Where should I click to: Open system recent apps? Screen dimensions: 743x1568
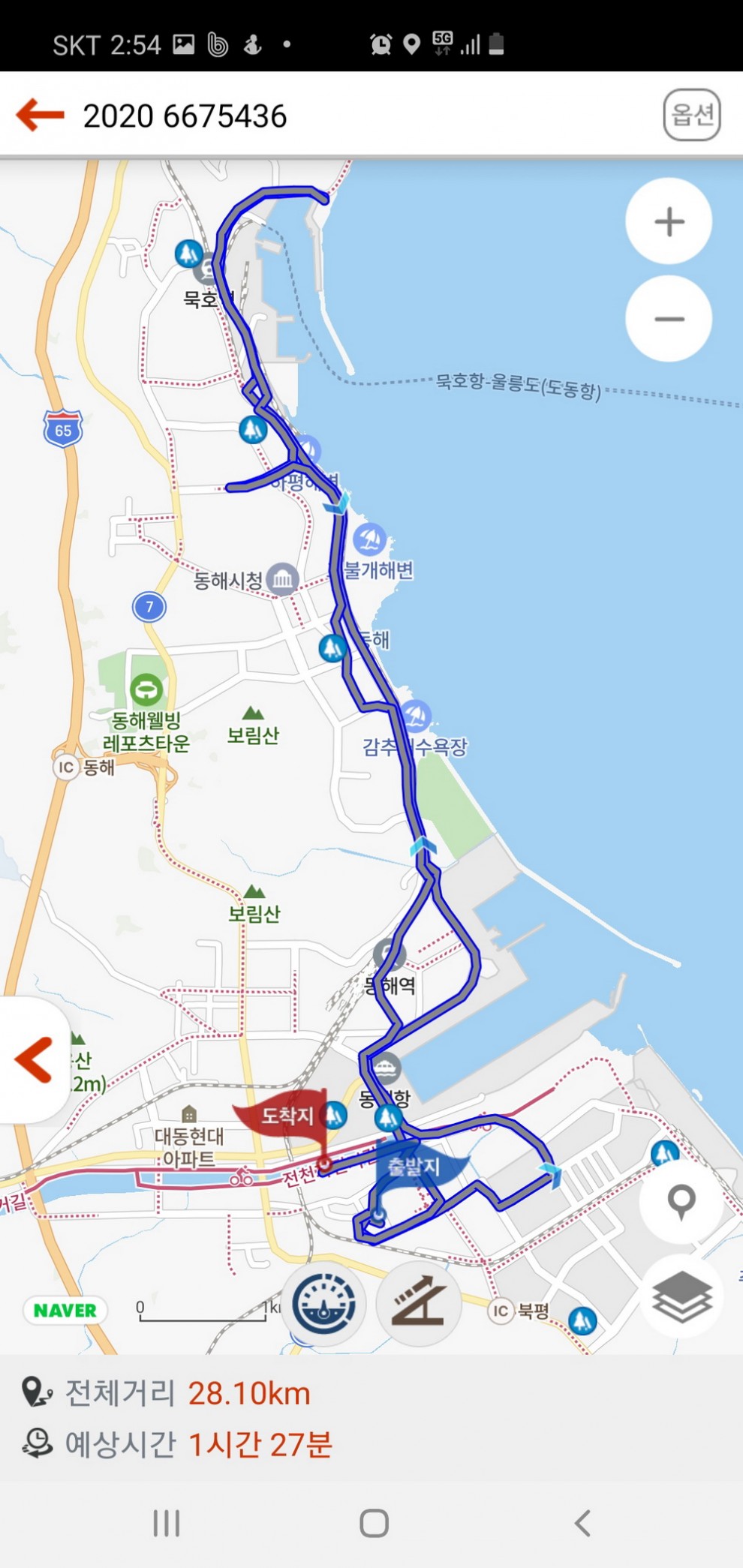tap(167, 1523)
